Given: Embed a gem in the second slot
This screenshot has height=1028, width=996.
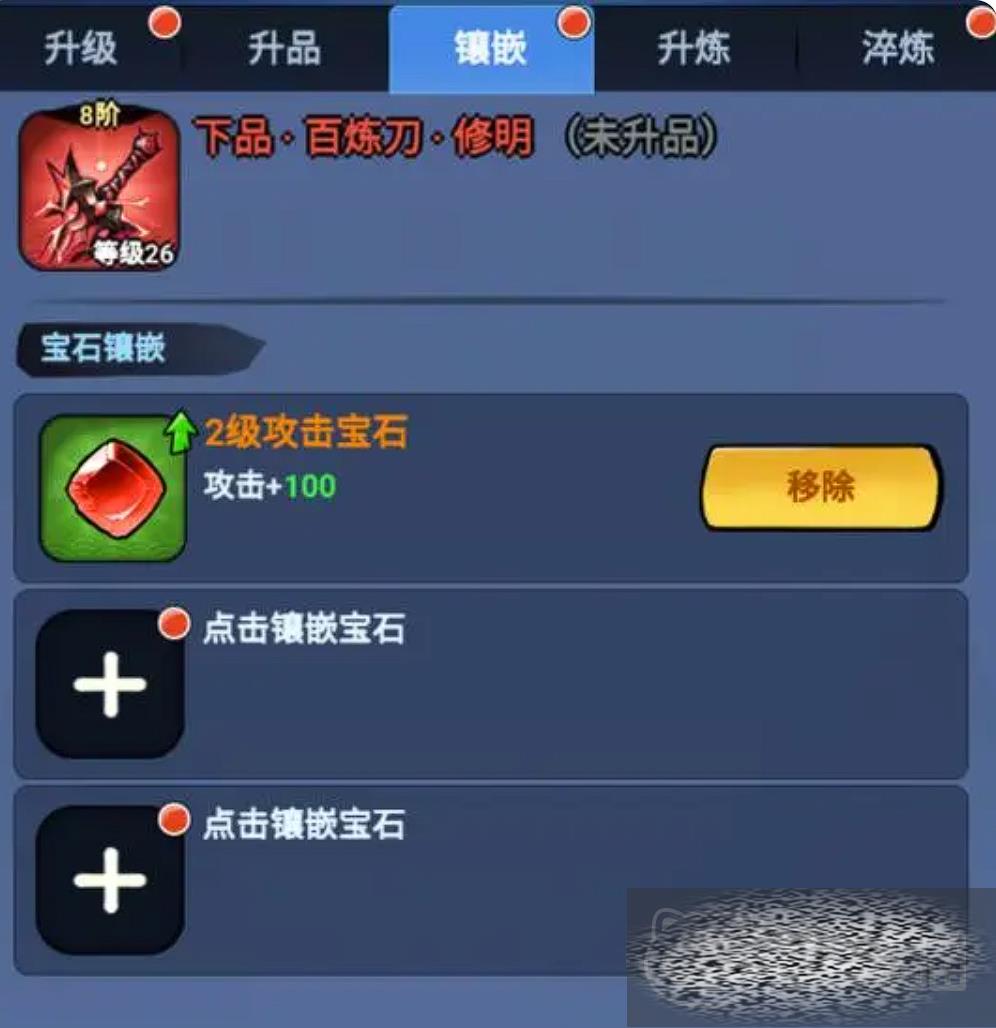Looking at the screenshot, I should point(110,684).
